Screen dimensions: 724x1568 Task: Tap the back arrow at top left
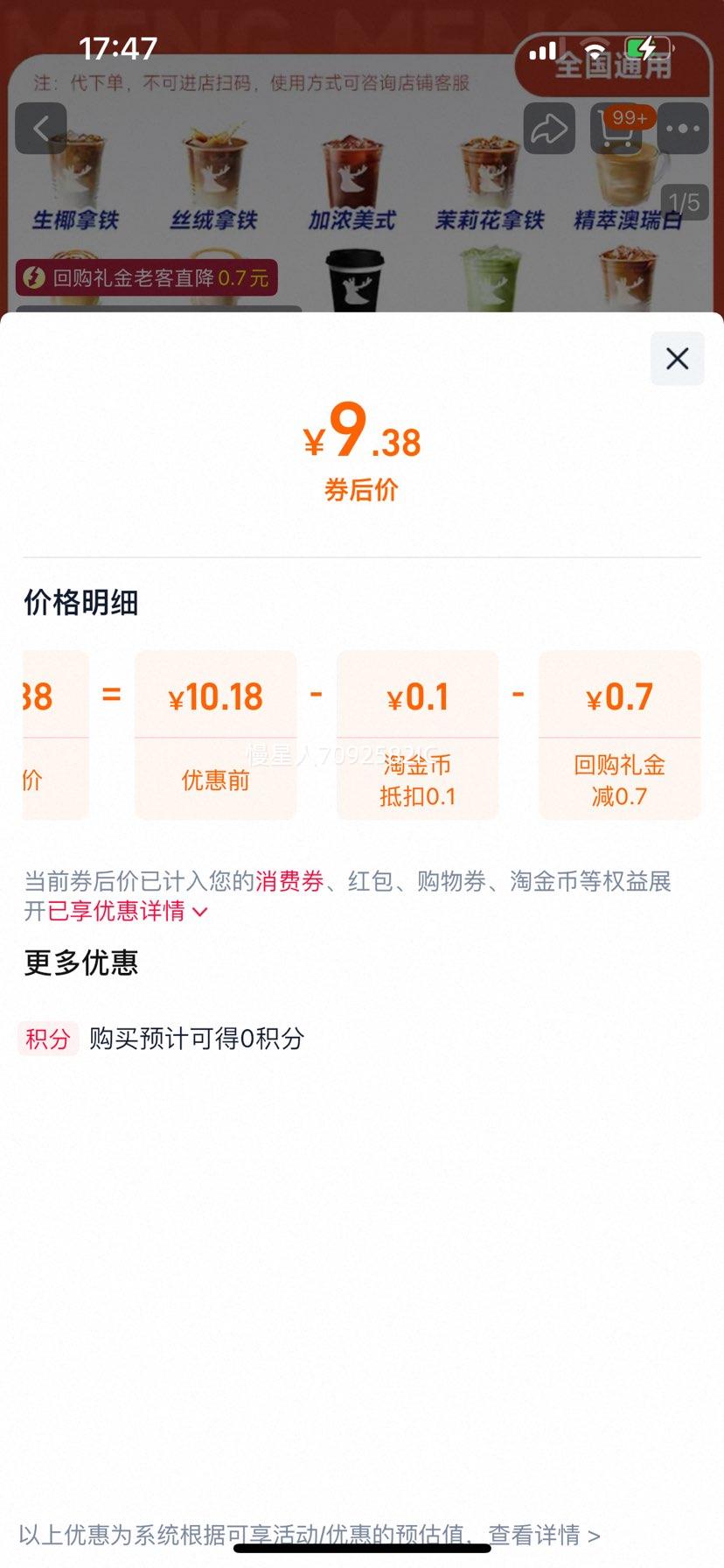click(41, 128)
